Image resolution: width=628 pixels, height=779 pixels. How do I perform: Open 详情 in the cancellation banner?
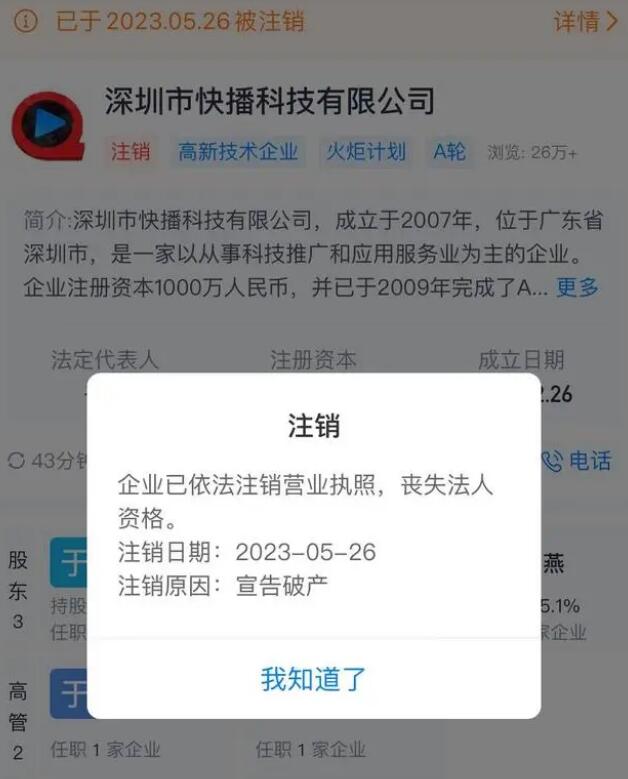[x=585, y=21]
